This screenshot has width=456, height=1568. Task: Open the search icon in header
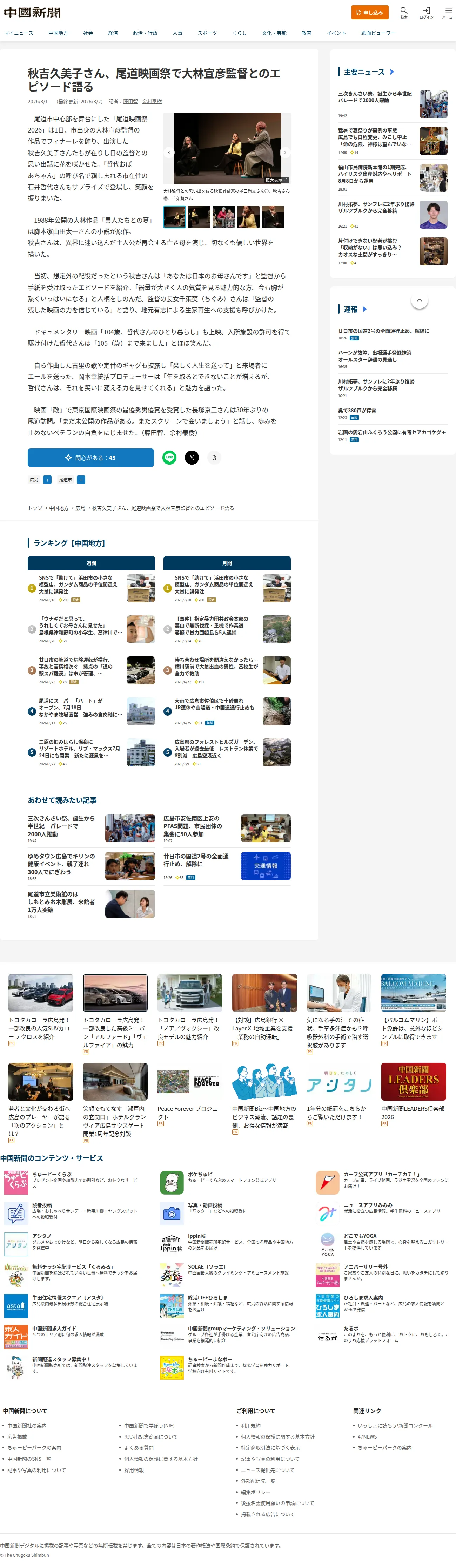(403, 12)
